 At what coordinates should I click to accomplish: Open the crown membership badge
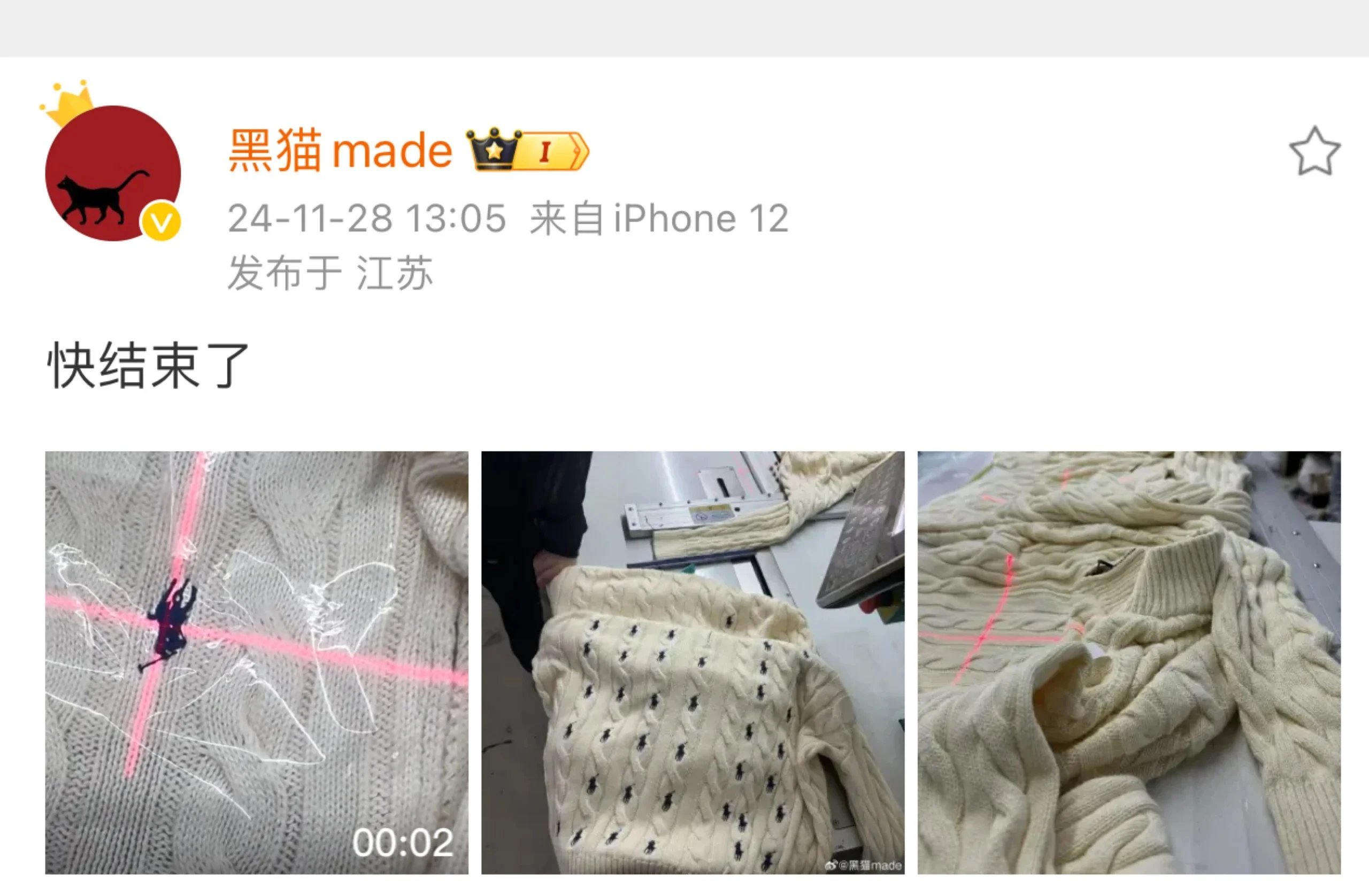(527, 151)
